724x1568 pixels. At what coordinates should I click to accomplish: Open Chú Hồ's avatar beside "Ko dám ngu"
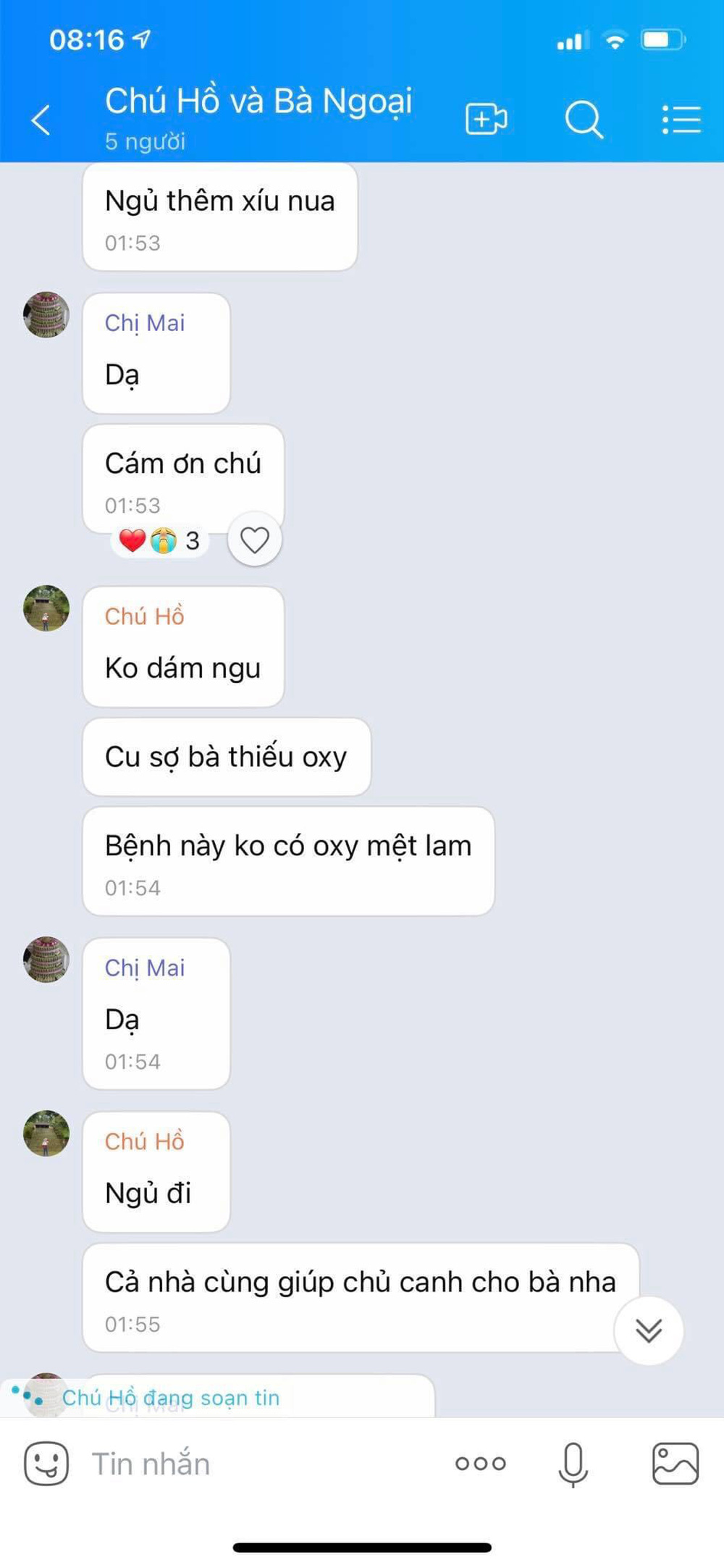[x=46, y=608]
